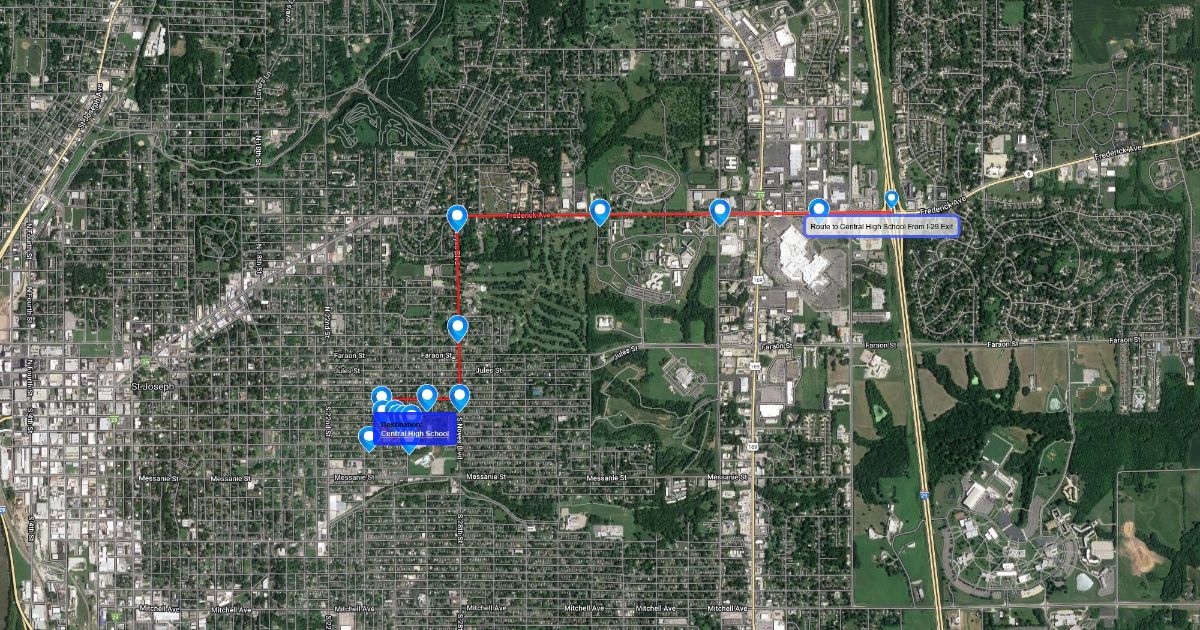The height and width of the screenshot is (630, 1200).
Task: Open the Central High School destination link
Action: [x=414, y=433]
